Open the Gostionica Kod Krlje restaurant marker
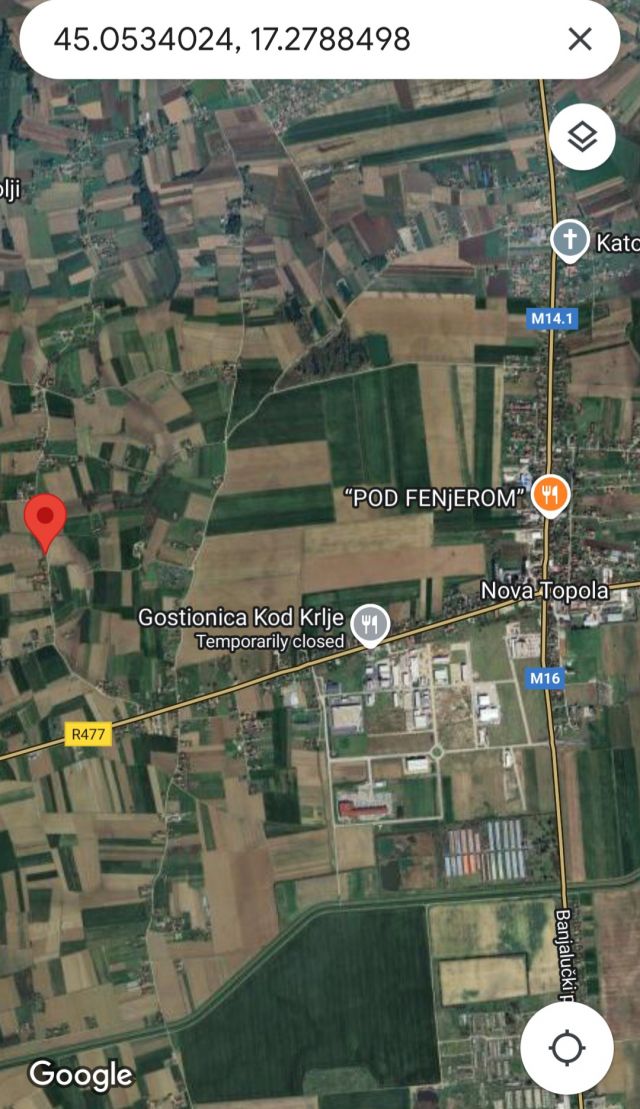 372,622
